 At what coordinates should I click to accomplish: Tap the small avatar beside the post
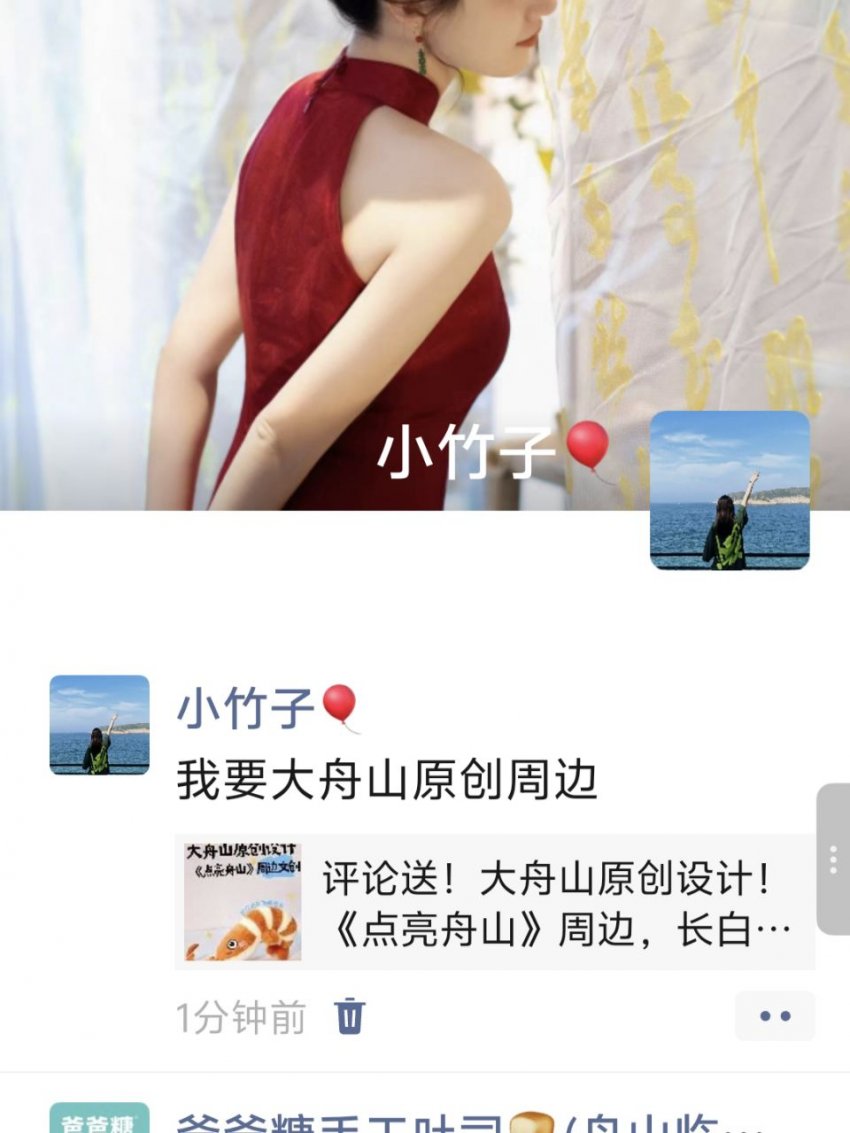click(x=99, y=725)
